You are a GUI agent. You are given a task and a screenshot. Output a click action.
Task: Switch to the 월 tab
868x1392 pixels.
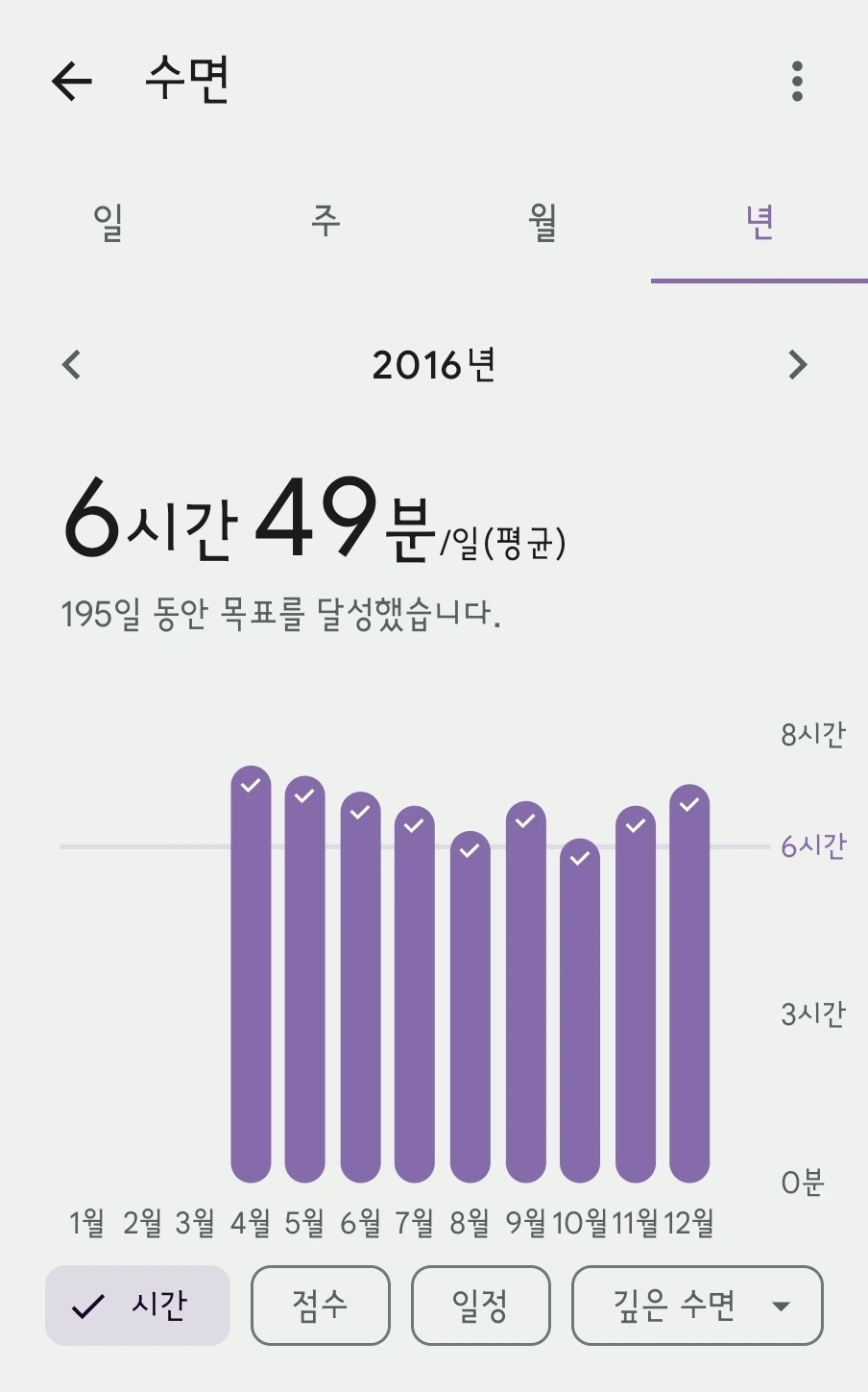[542, 223]
